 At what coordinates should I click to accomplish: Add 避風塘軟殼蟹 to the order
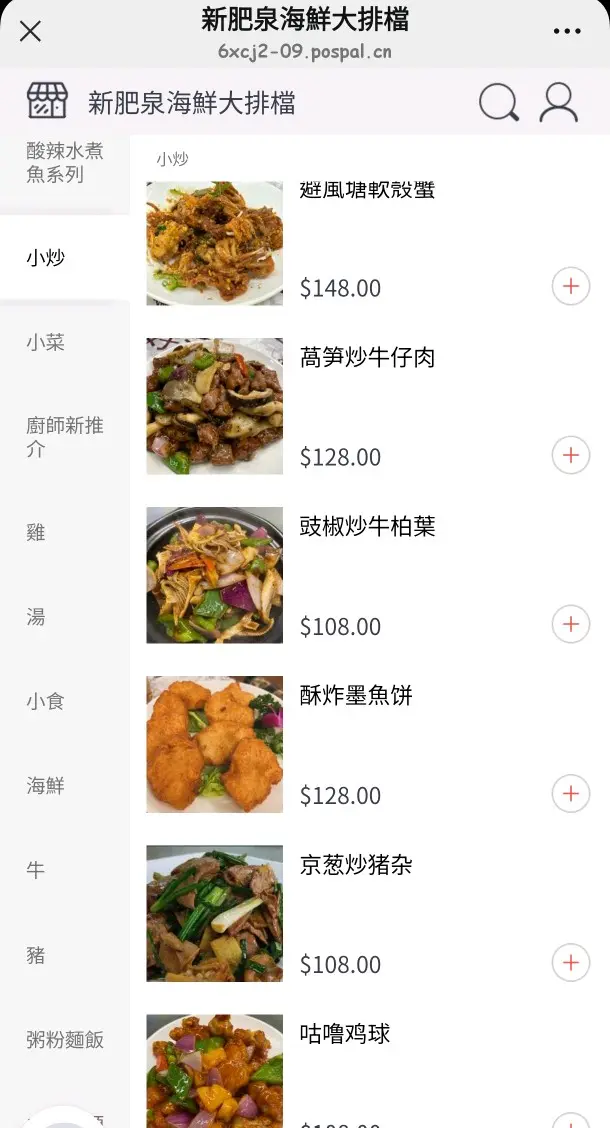[x=570, y=287]
